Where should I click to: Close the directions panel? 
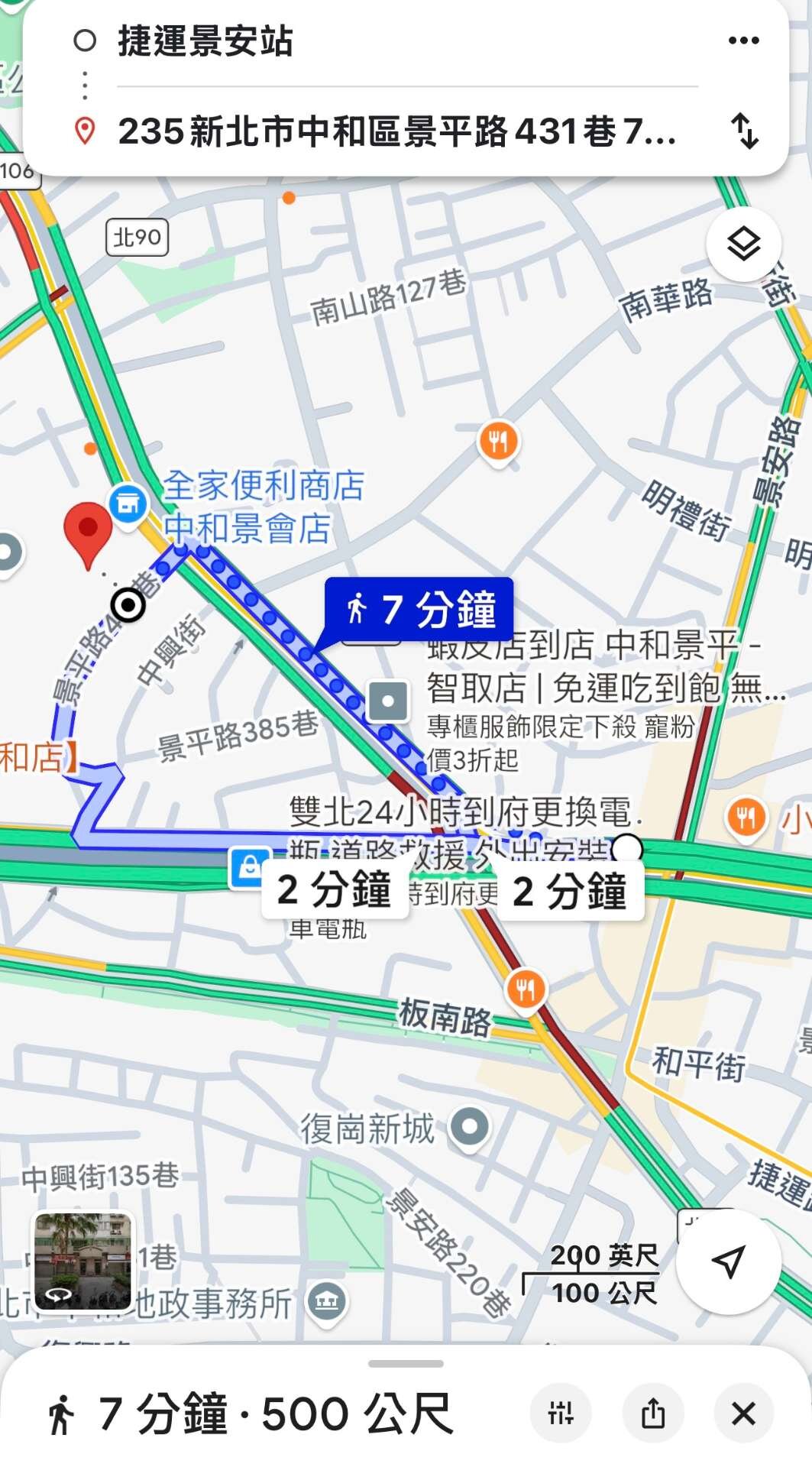click(x=743, y=1413)
